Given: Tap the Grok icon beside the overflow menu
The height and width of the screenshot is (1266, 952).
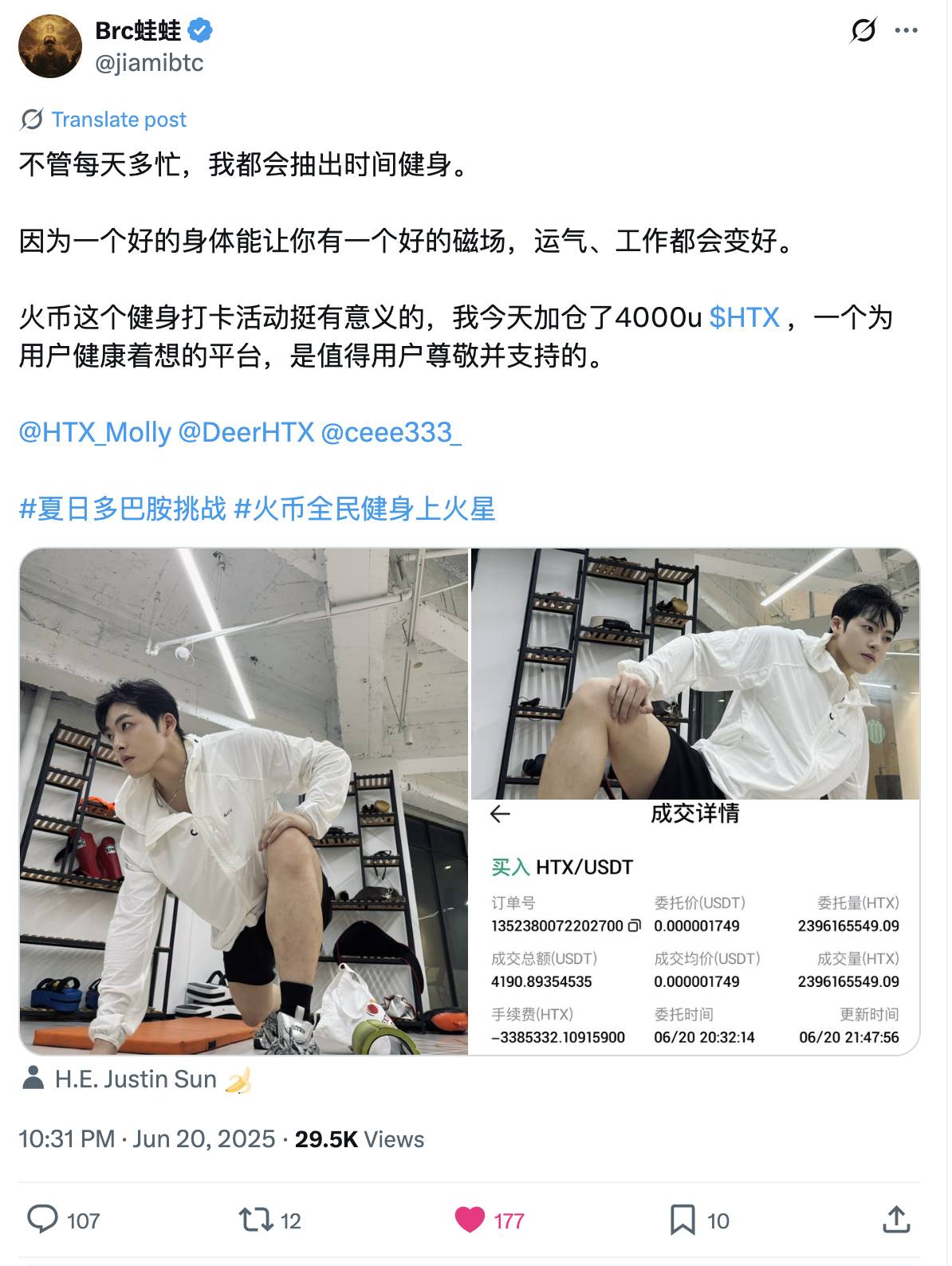Looking at the screenshot, I should (x=863, y=31).
